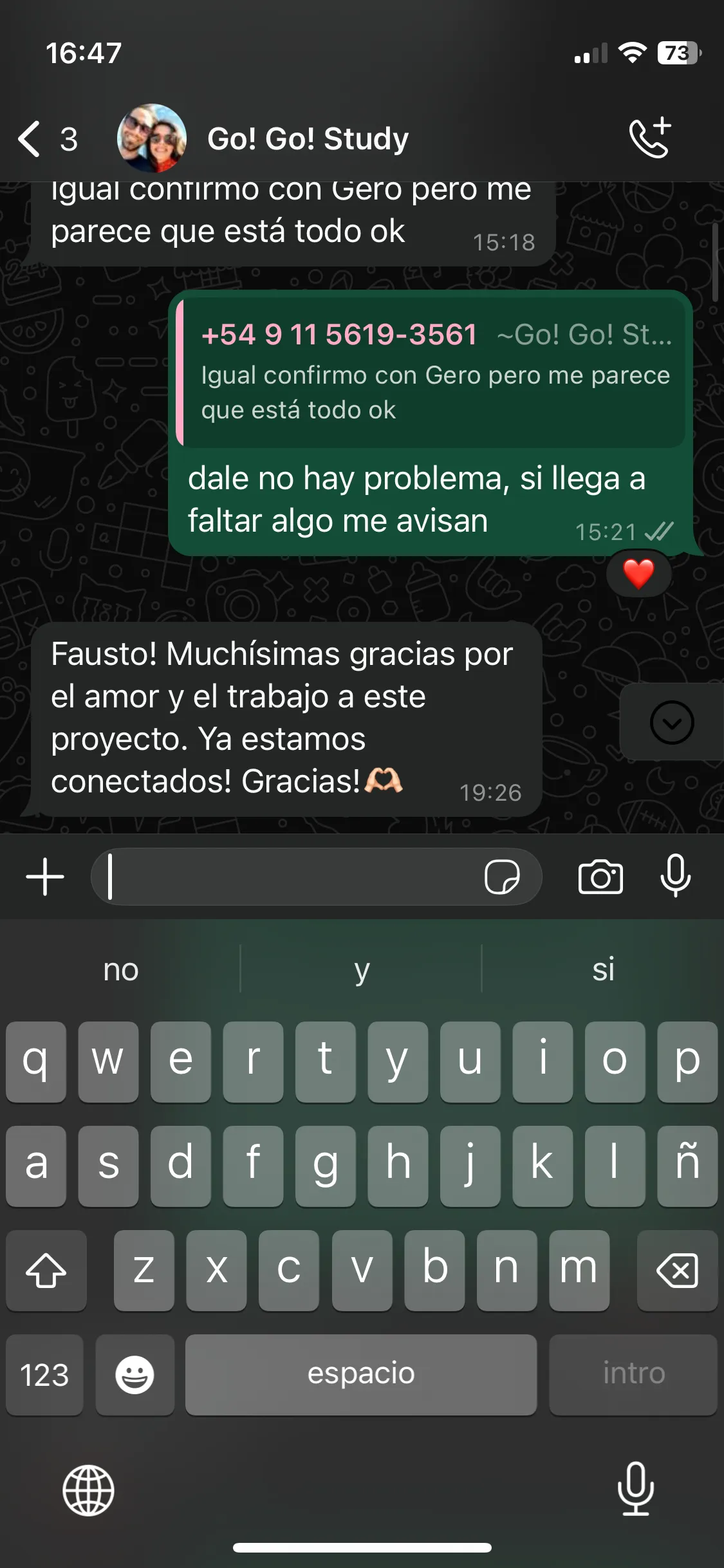The width and height of the screenshot is (724, 1568).
Task: Tap the backspace key
Action: tap(677, 1270)
